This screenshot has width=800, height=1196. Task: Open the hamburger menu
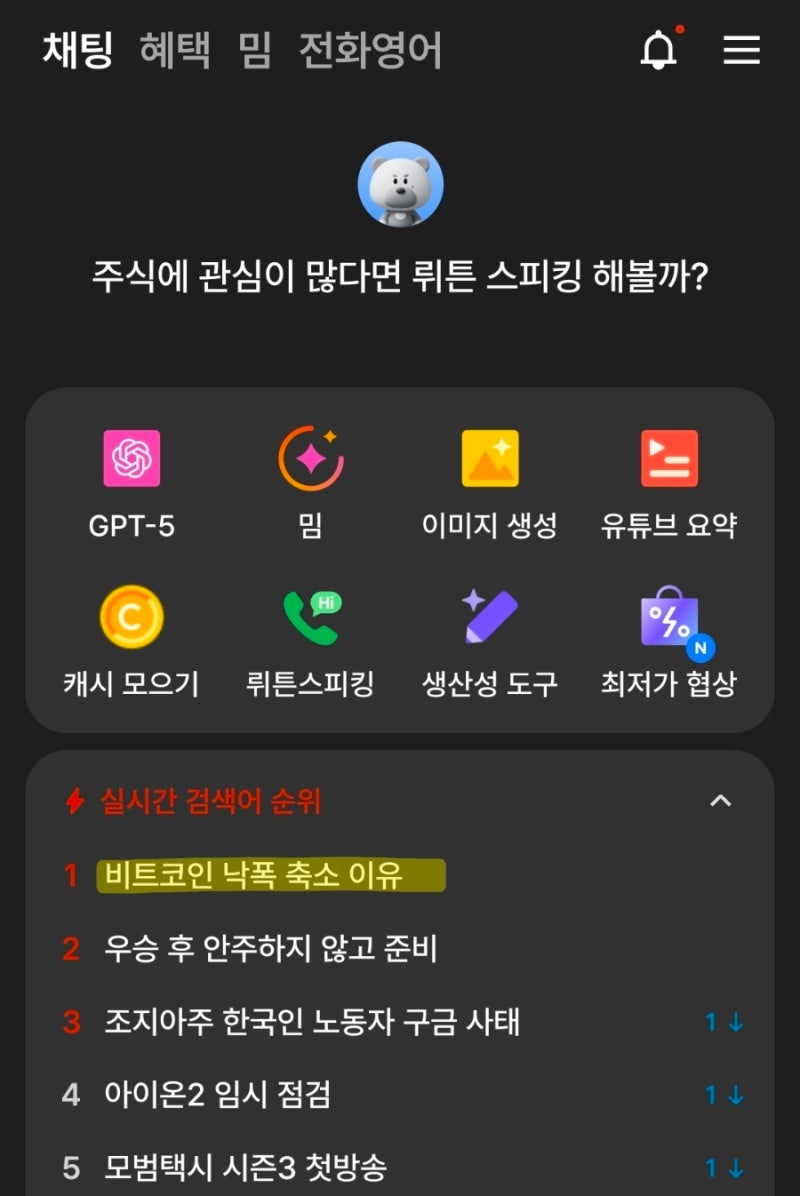[742, 50]
